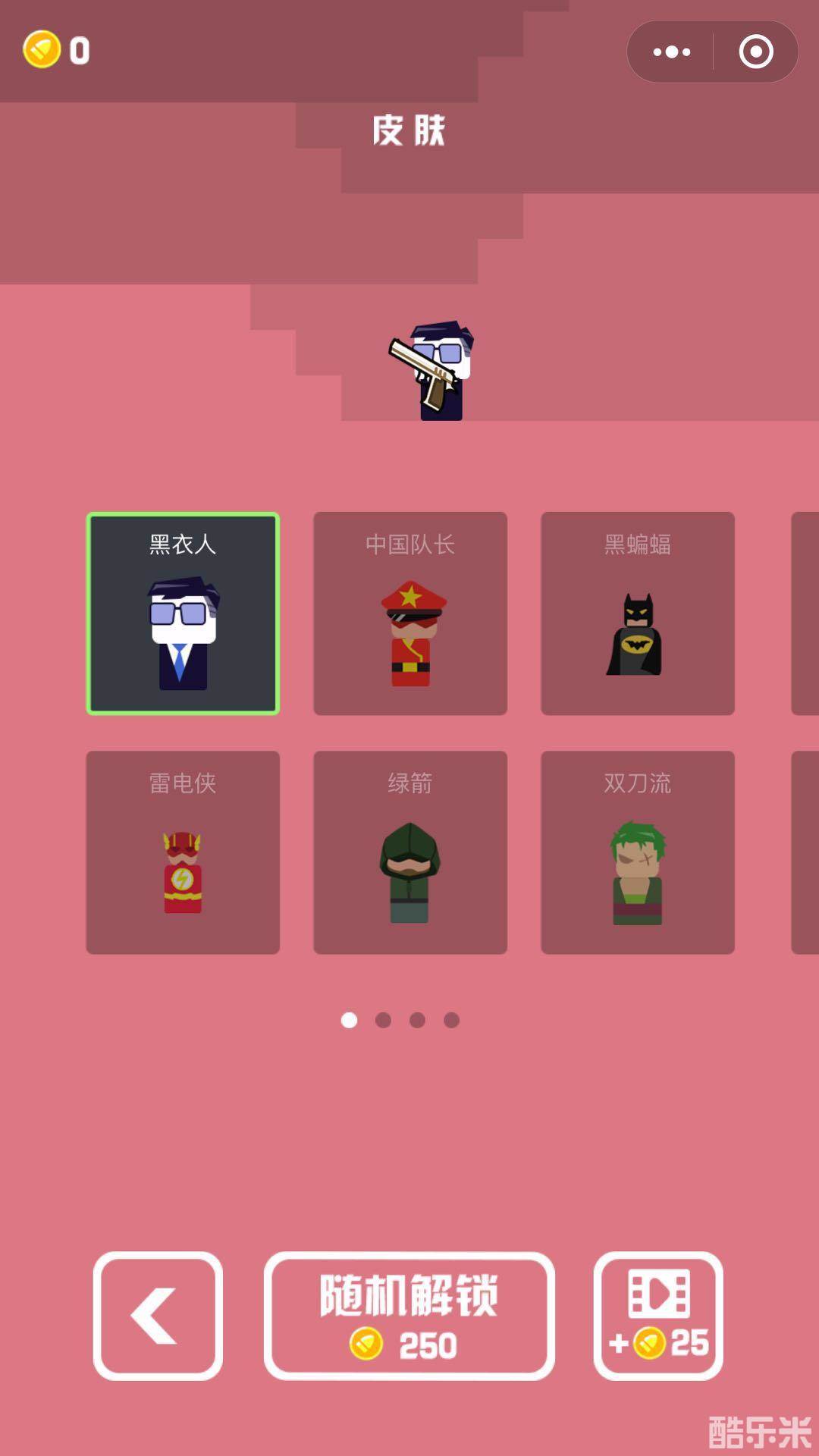The width and height of the screenshot is (819, 1456).
Task: Select the 黑衣人 skin
Action: click(x=183, y=613)
